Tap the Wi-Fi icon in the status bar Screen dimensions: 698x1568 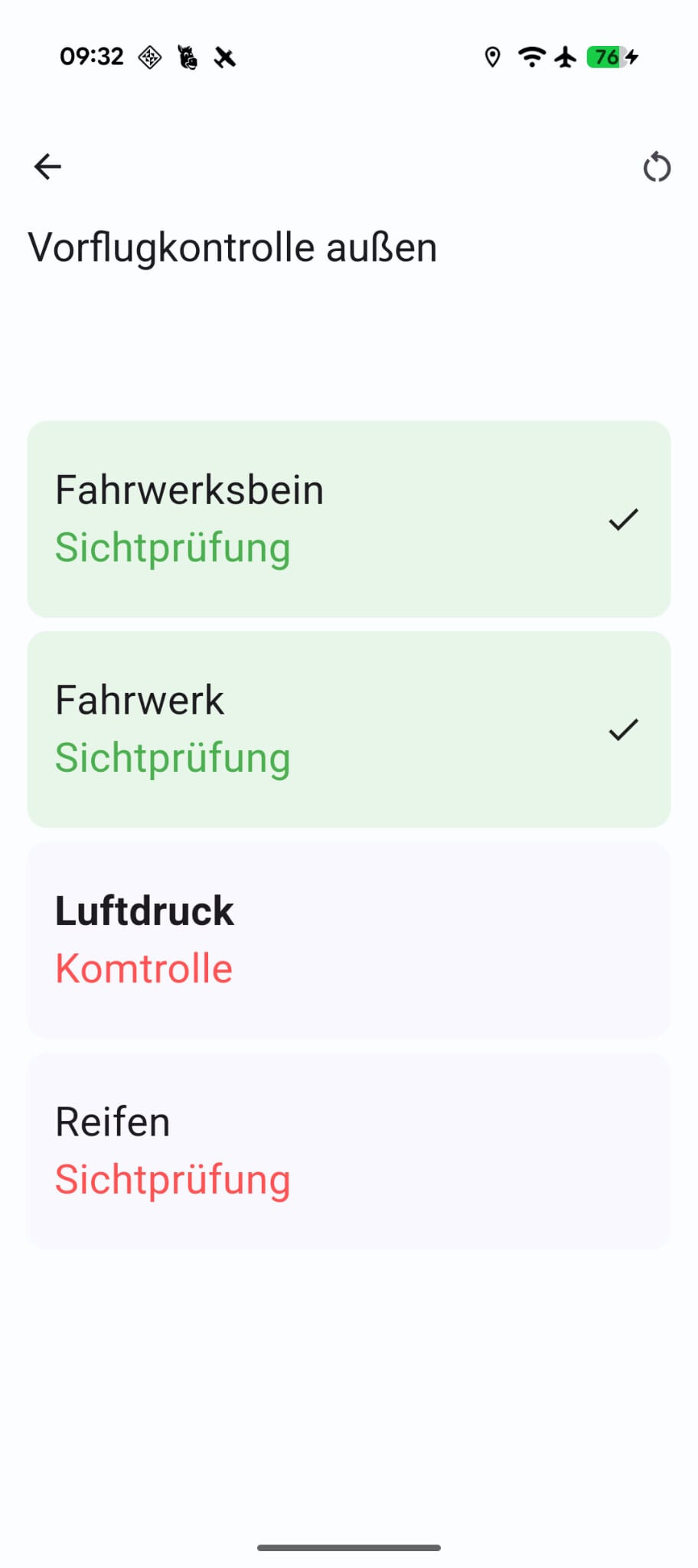click(530, 57)
